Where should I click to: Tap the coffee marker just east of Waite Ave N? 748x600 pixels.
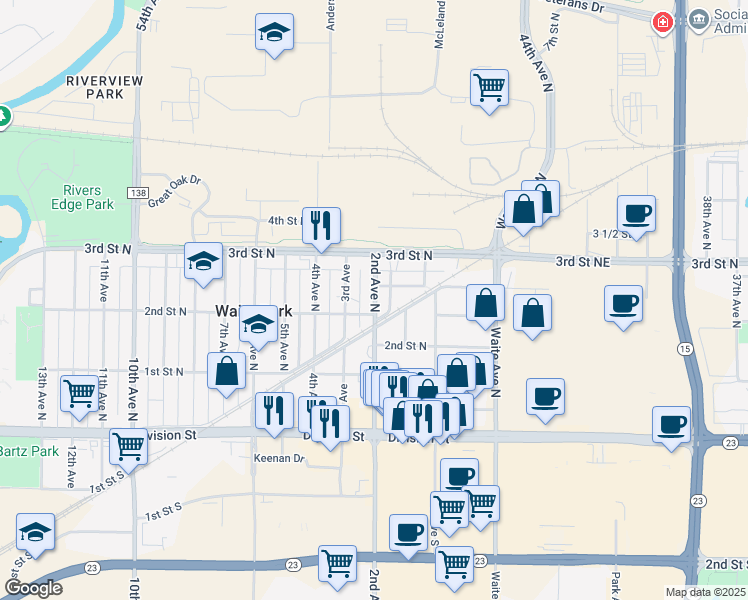546,396
